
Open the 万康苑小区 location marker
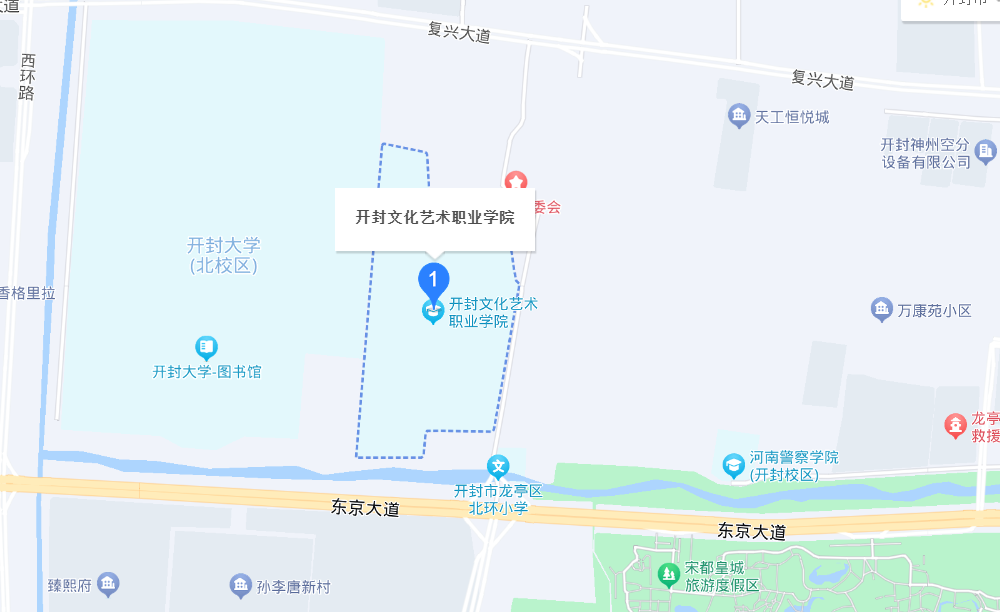881,310
